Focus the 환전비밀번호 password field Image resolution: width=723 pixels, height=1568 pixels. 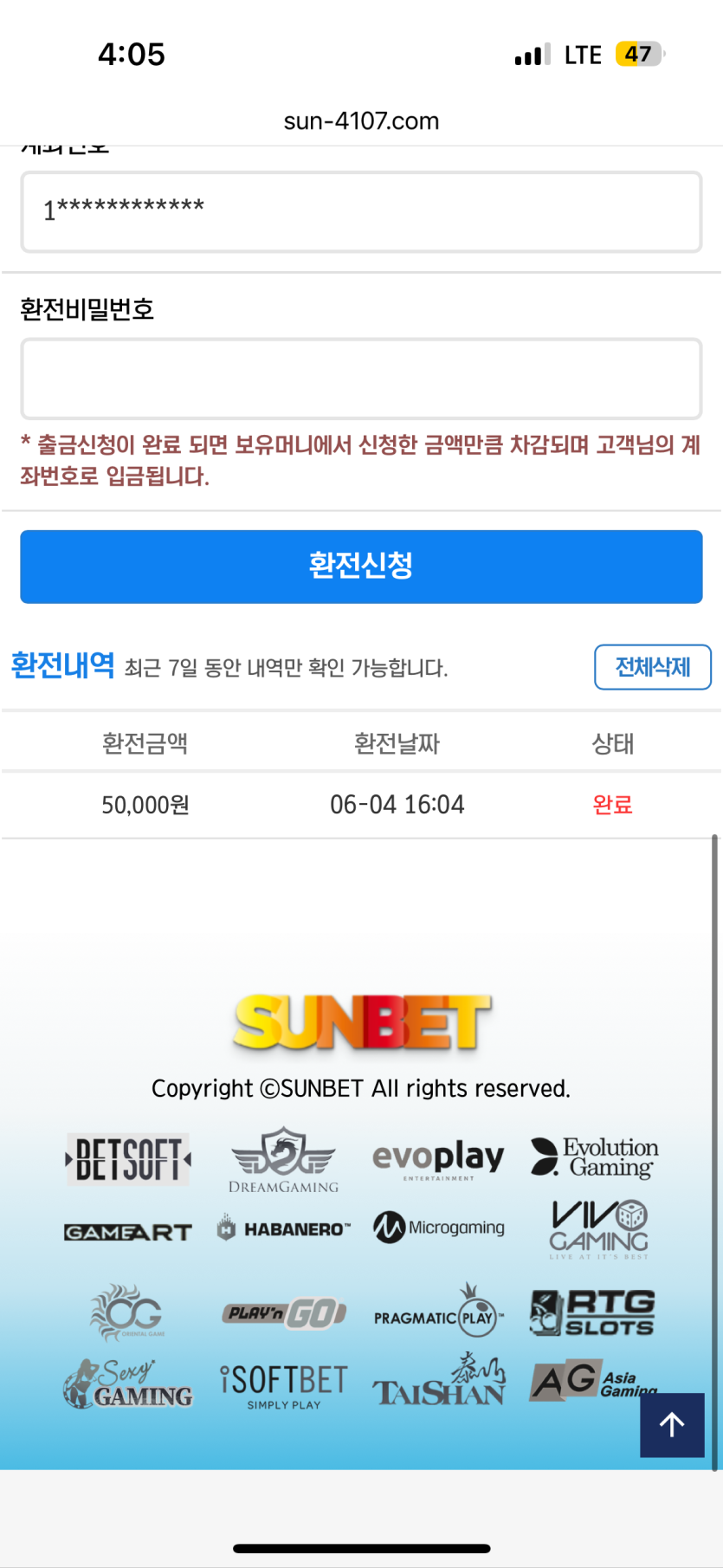pos(361,379)
